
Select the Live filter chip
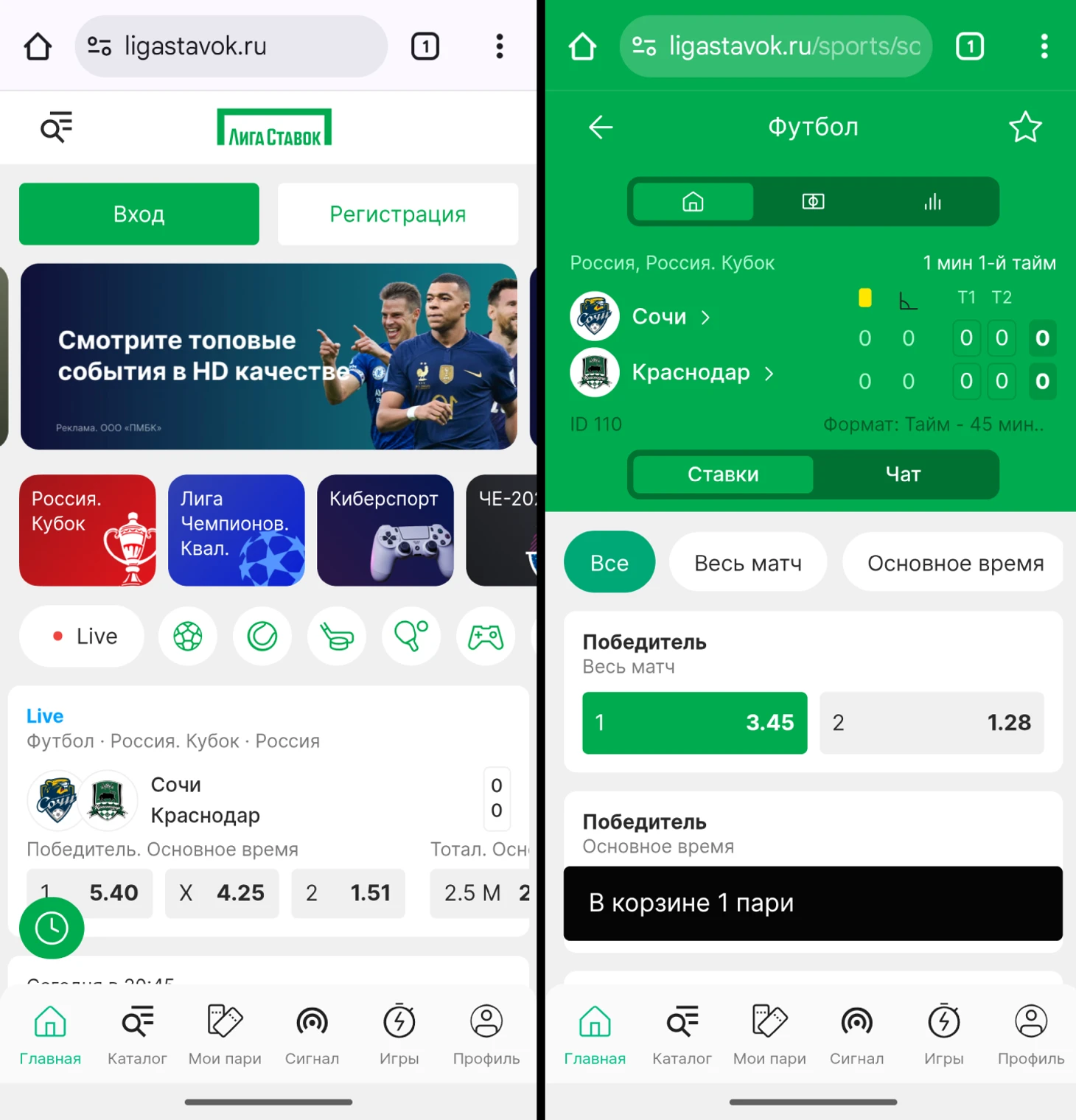(82, 636)
